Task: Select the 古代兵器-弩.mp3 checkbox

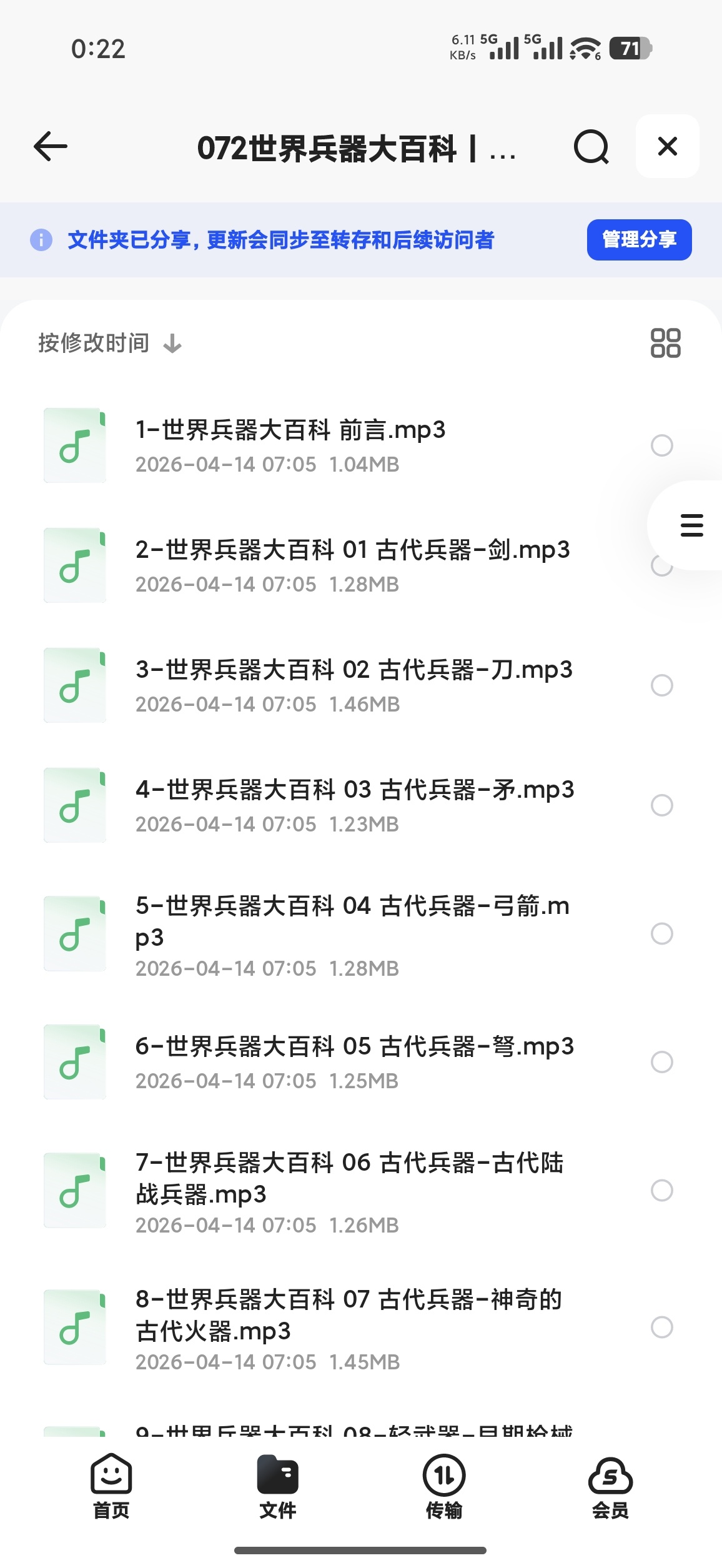Action: [662, 1061]
